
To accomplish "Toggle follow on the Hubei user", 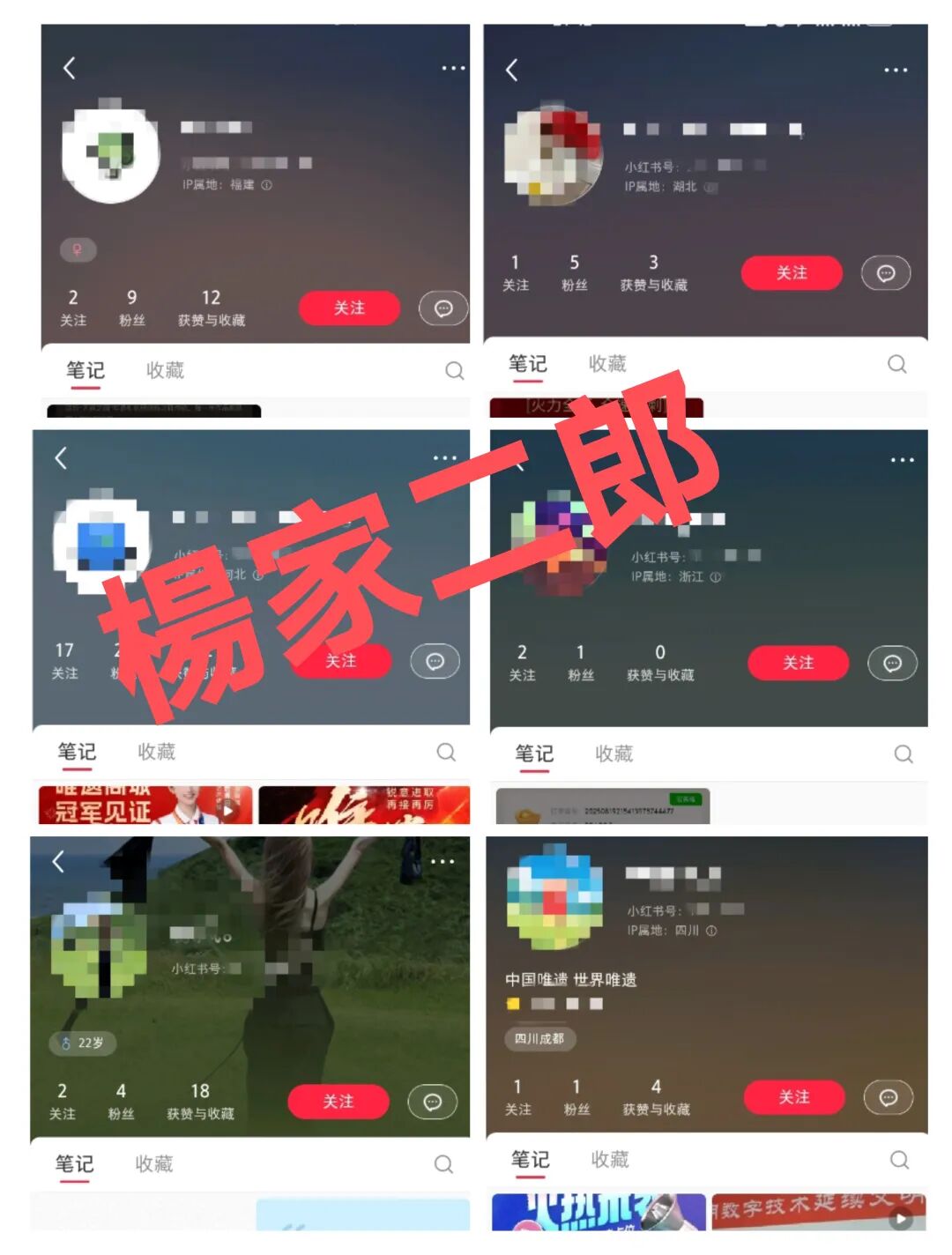I will tap(792, 273).
